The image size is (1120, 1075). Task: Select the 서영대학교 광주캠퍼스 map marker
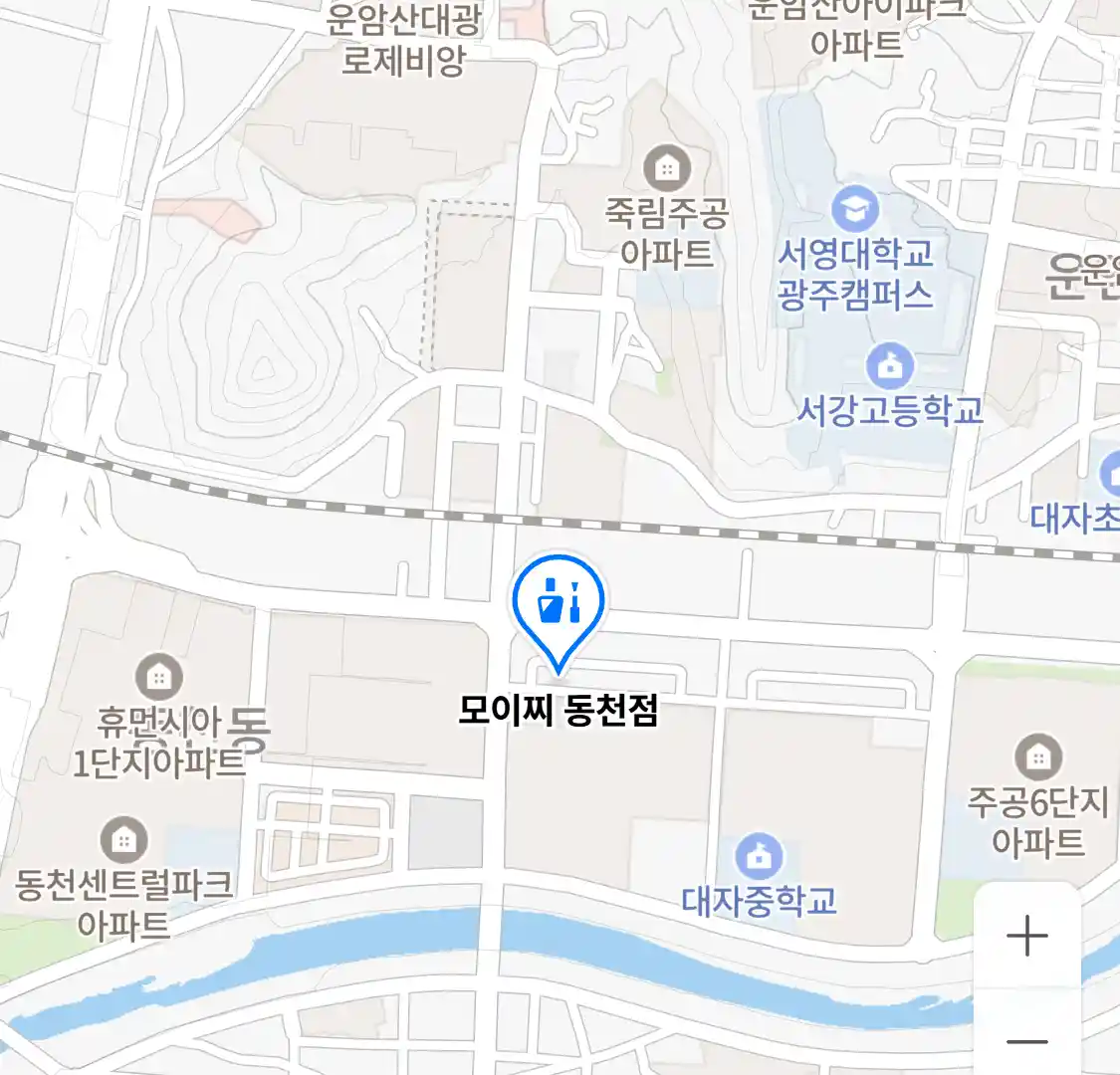coord(855,209)
